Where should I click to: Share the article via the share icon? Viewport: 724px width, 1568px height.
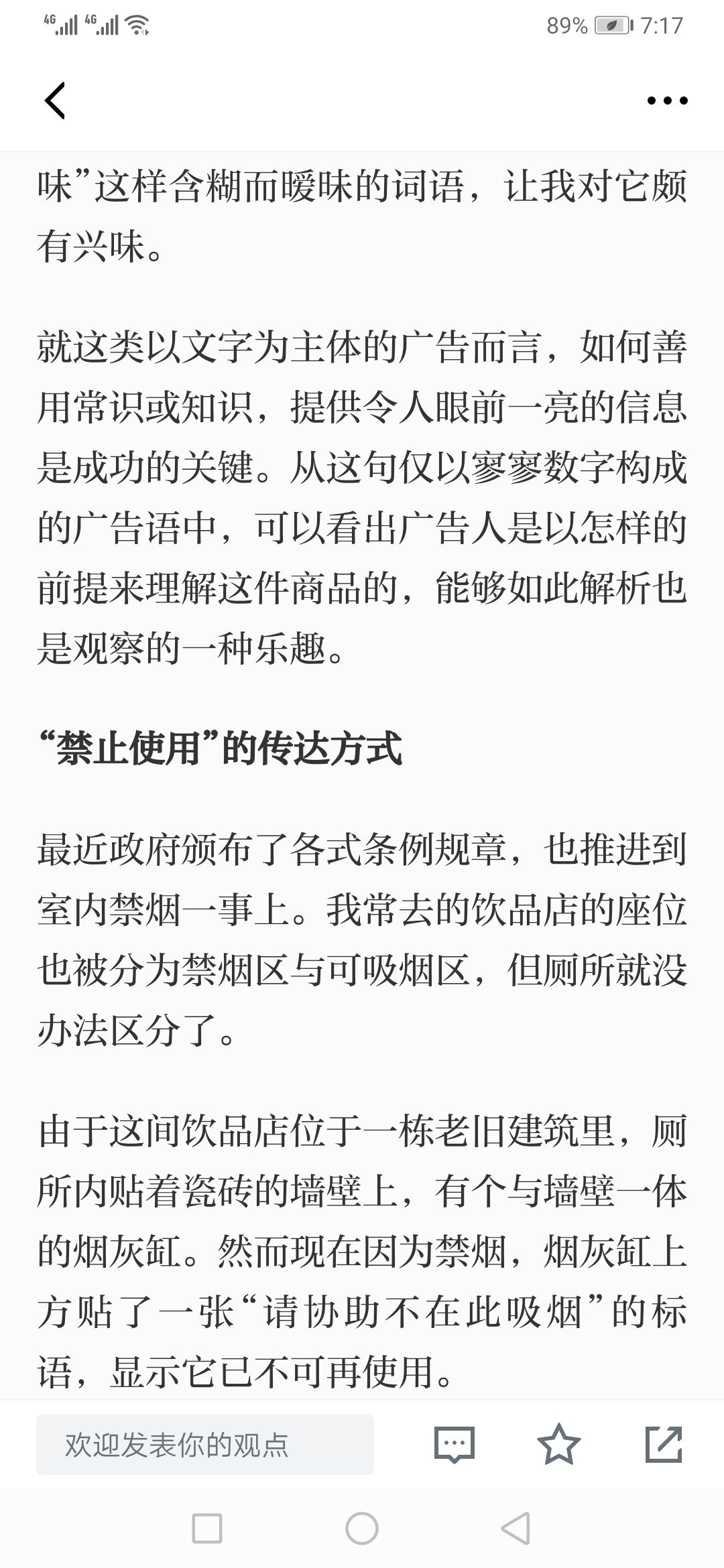click(664, 1444)
